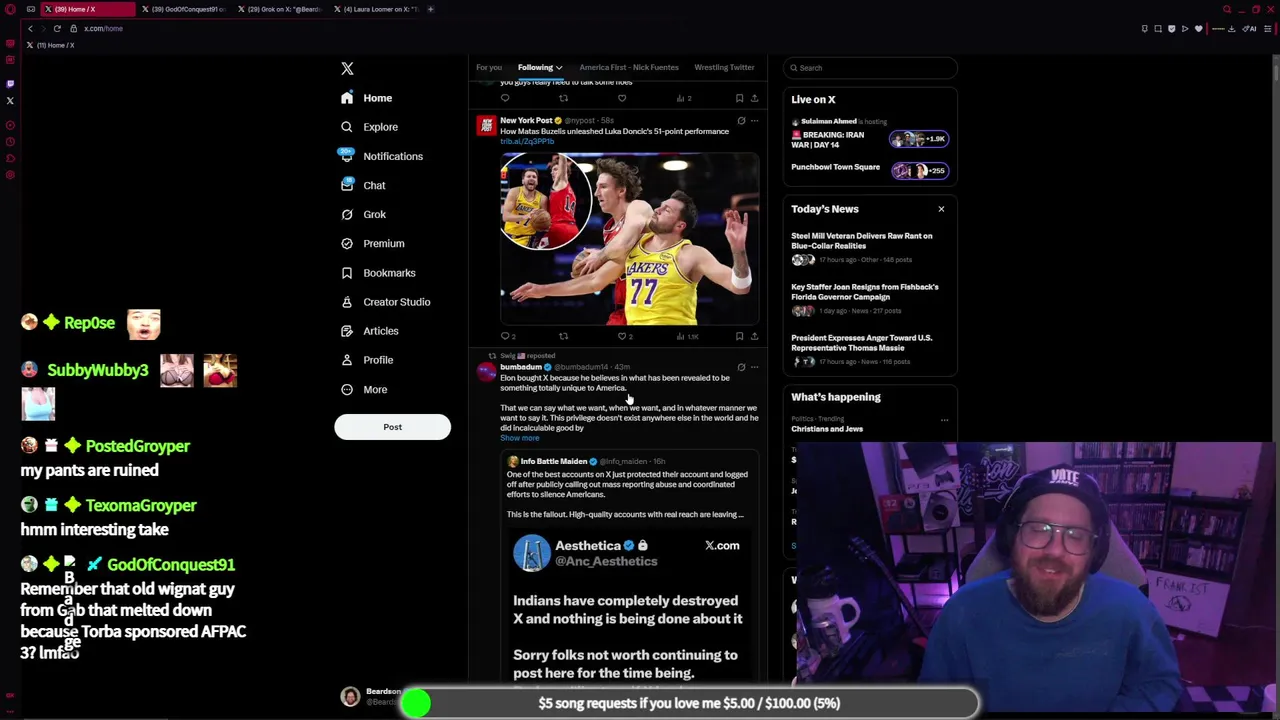The height and width of the screenshot is (720, 1280).
Task: Open Notifications in the sidebar
Action: click(392, 156)
